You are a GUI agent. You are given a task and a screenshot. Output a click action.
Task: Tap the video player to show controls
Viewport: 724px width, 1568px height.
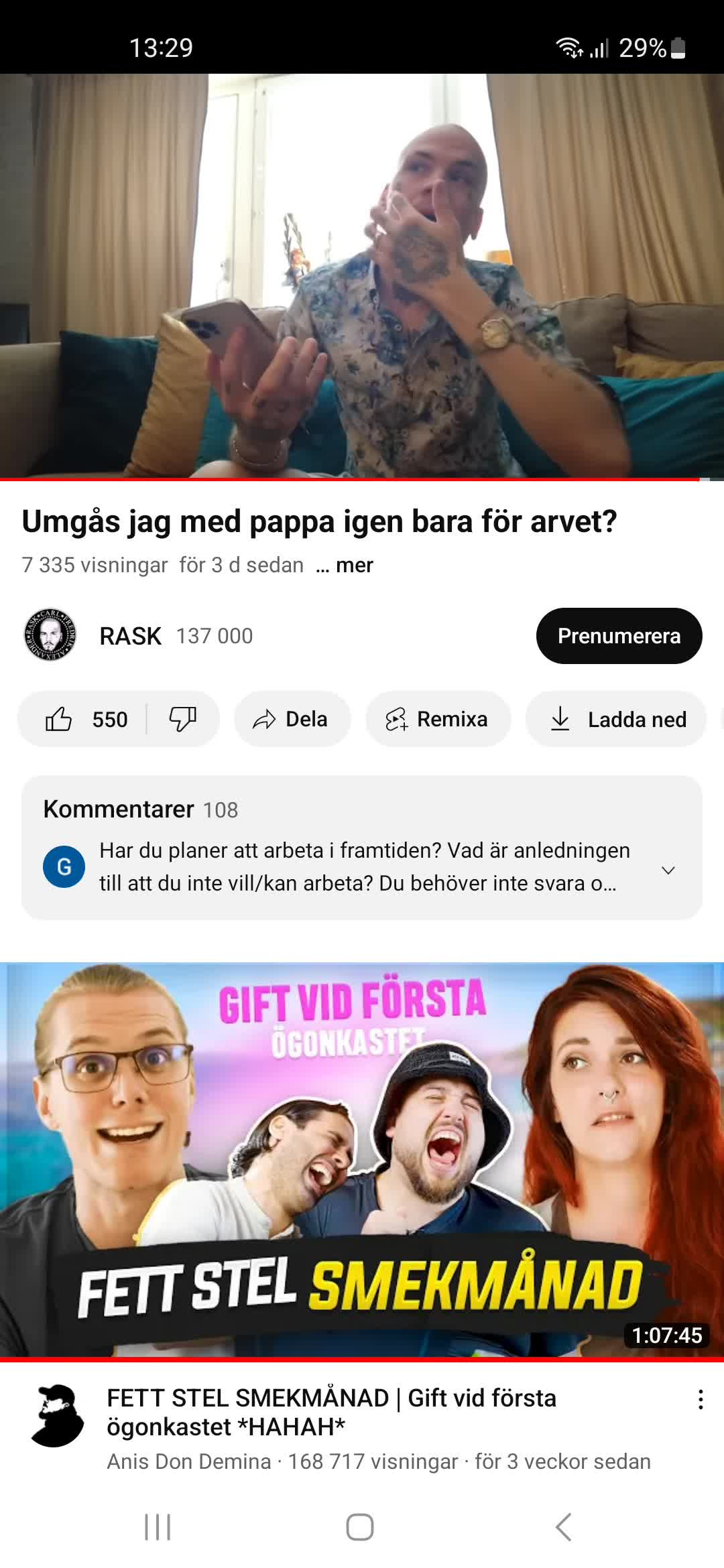(x=362, y=276)
